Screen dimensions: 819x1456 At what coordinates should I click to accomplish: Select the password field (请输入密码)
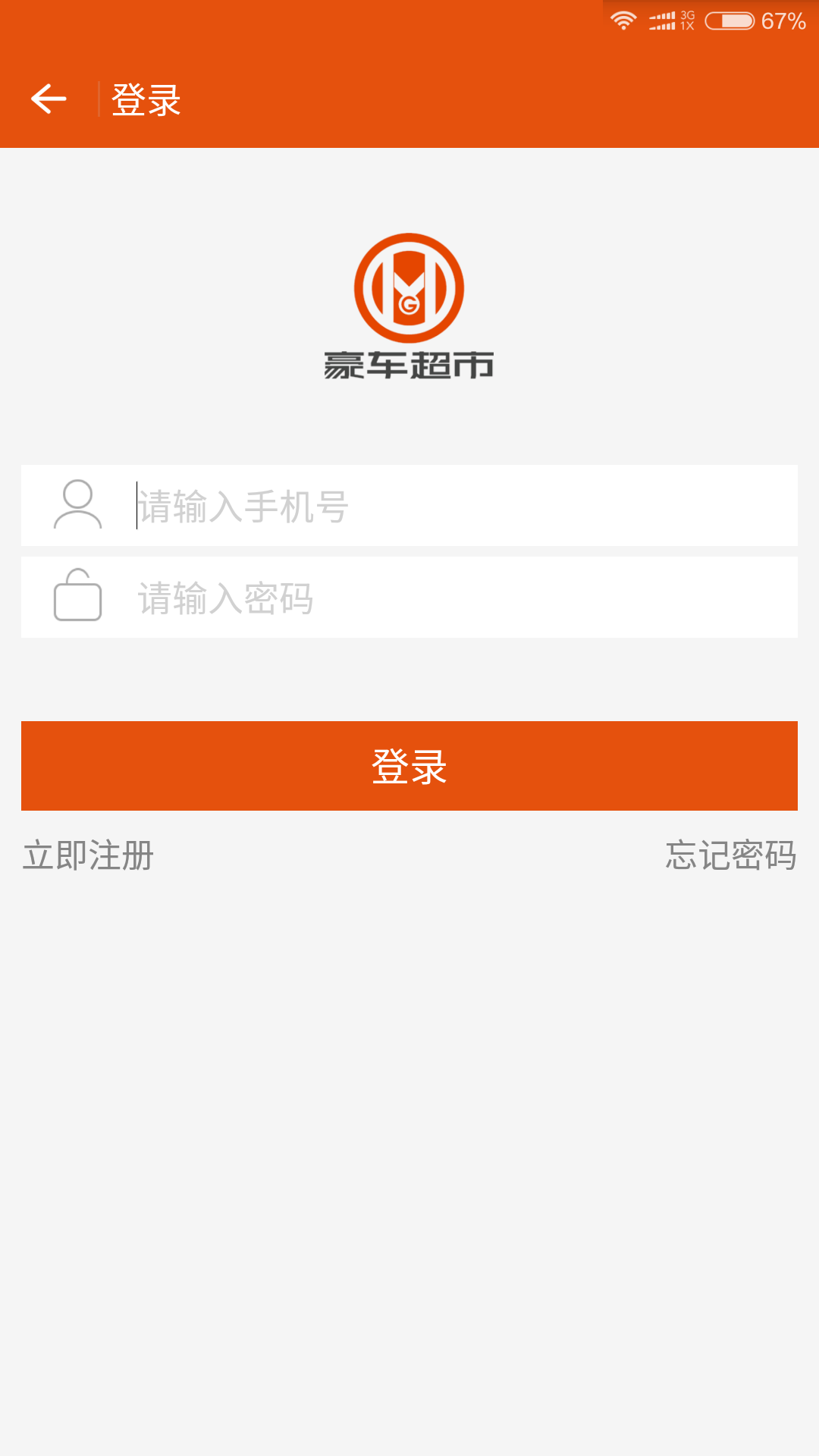click(x=455, y=598)
